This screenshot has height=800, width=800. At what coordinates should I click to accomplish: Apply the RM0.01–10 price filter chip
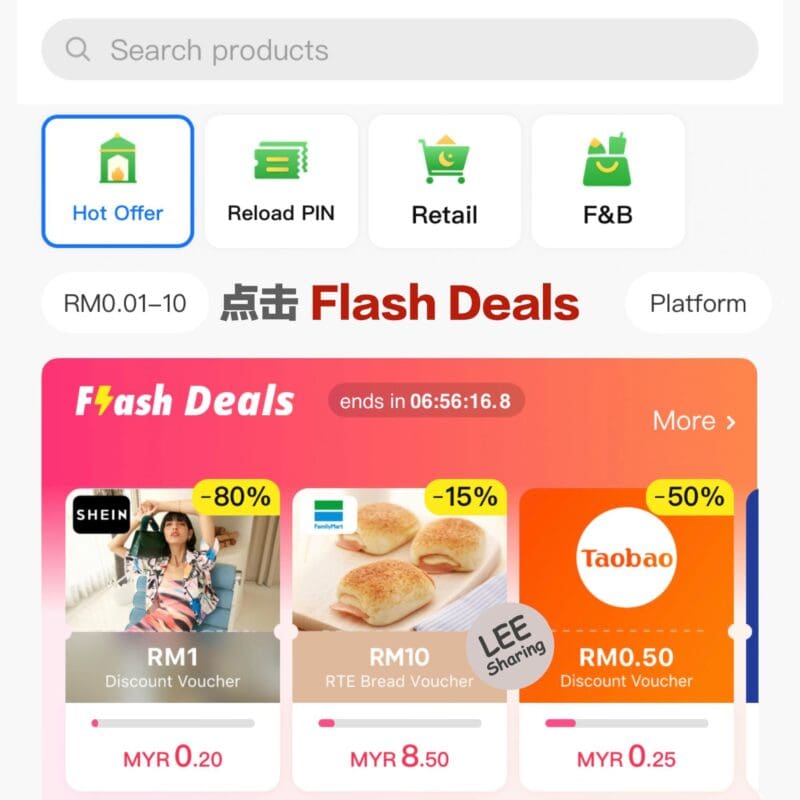tap(125, 303)
